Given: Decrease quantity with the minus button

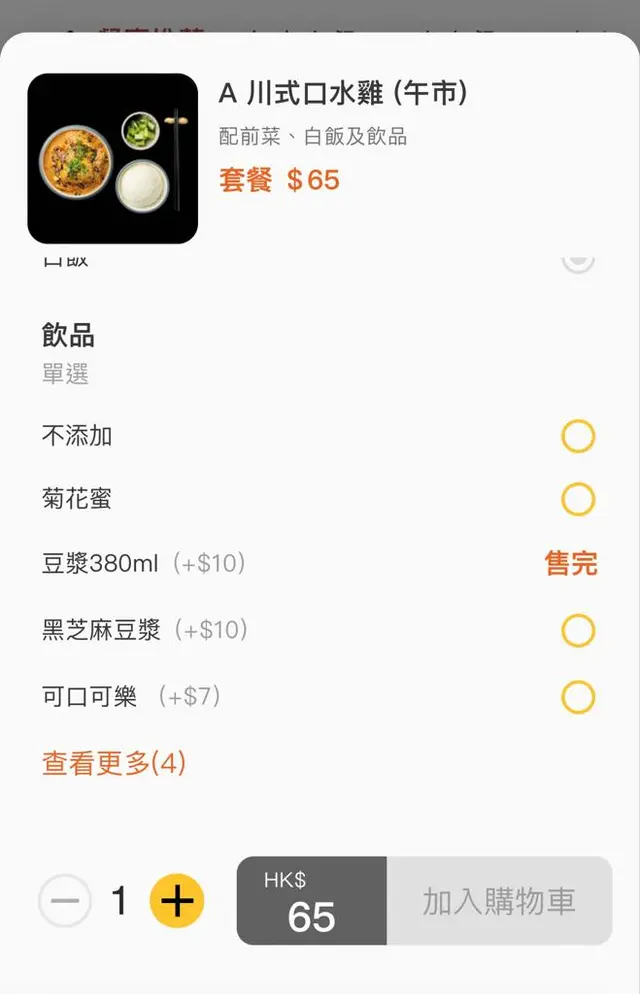Looking at the screenshot, I should (x=65, y=901).
